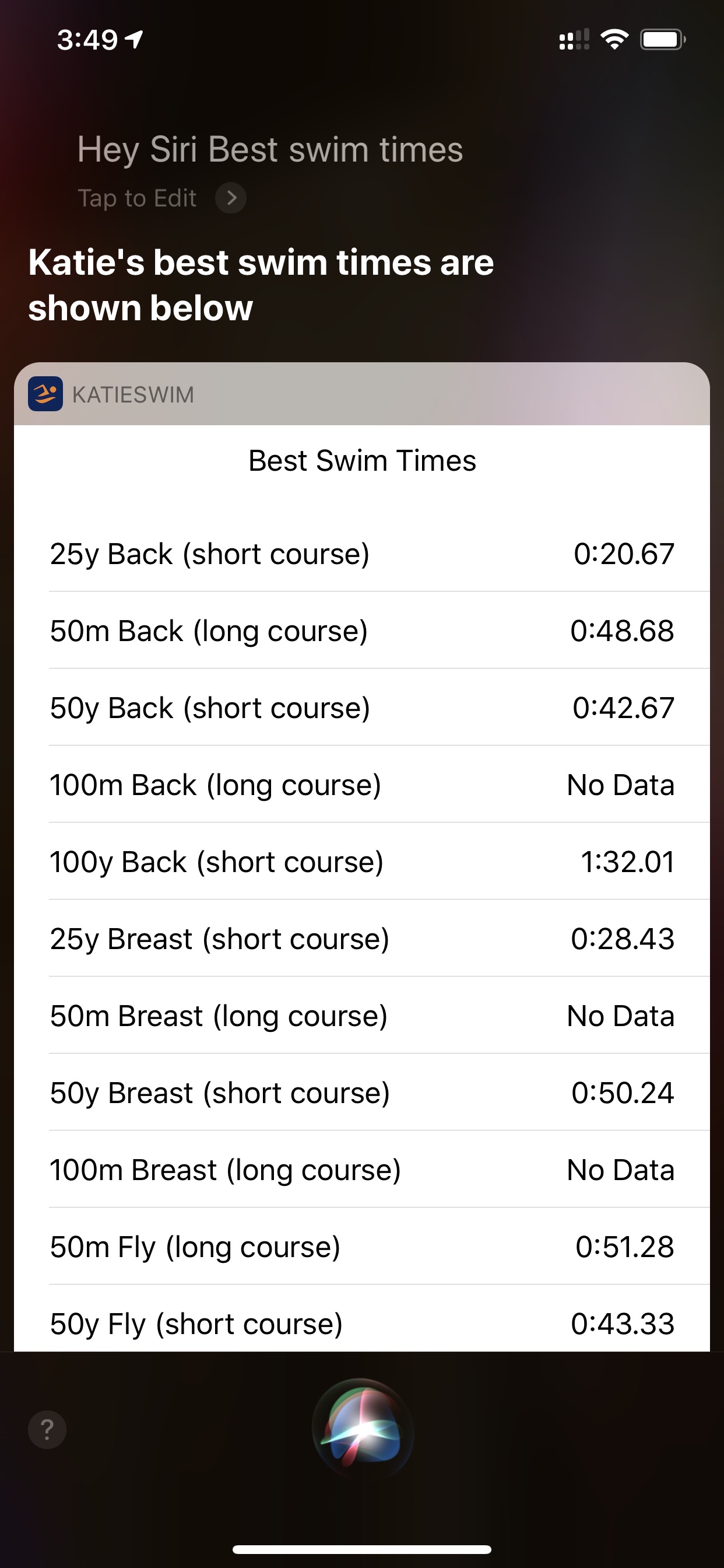
Task: Open the Siri help question mark
Action: tap(47, 1429)
